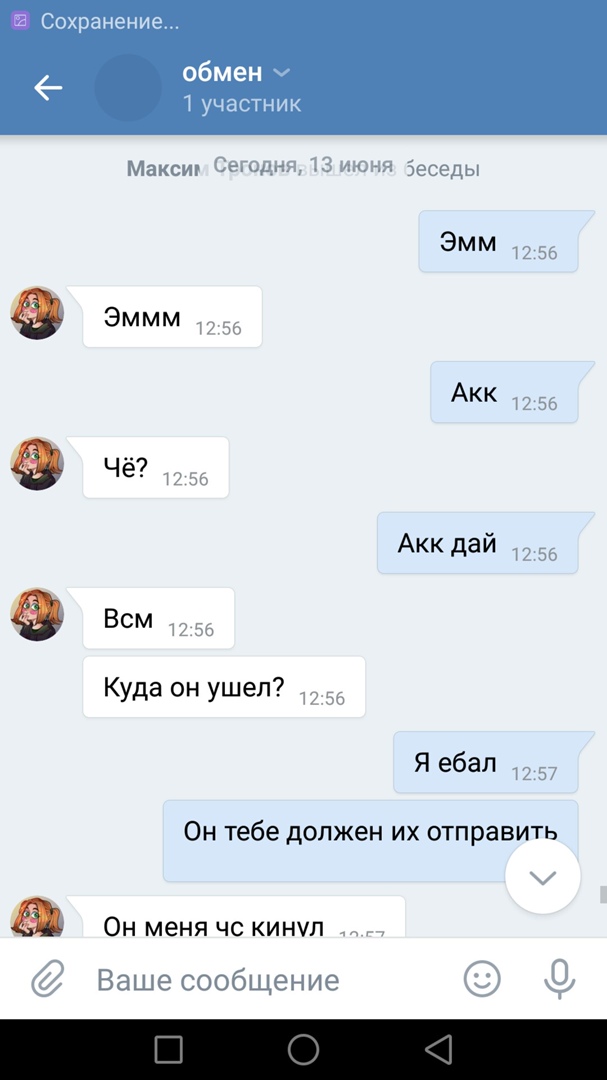Jump to latest messages with the down arrow

542,877
